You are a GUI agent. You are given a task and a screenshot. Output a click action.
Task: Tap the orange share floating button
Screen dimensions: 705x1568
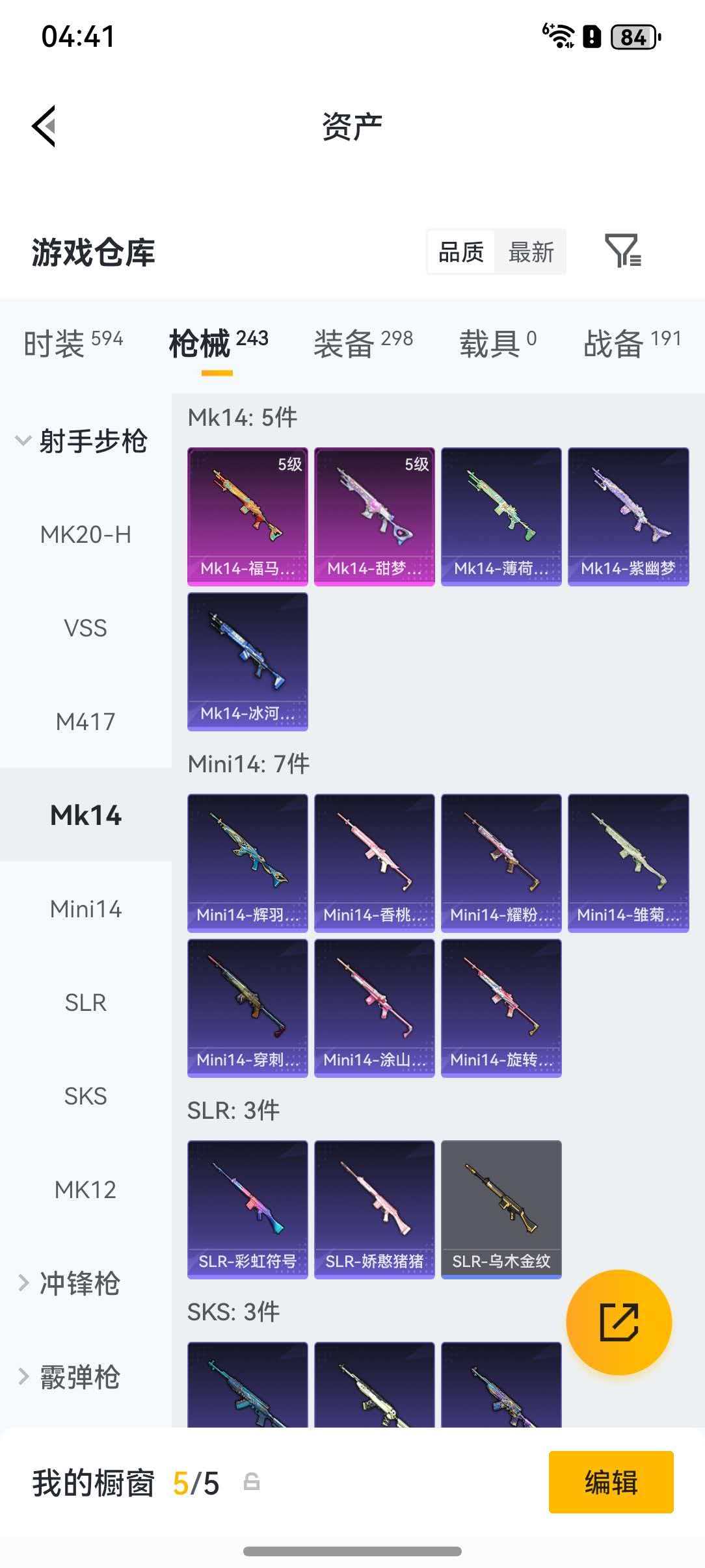619,1322
